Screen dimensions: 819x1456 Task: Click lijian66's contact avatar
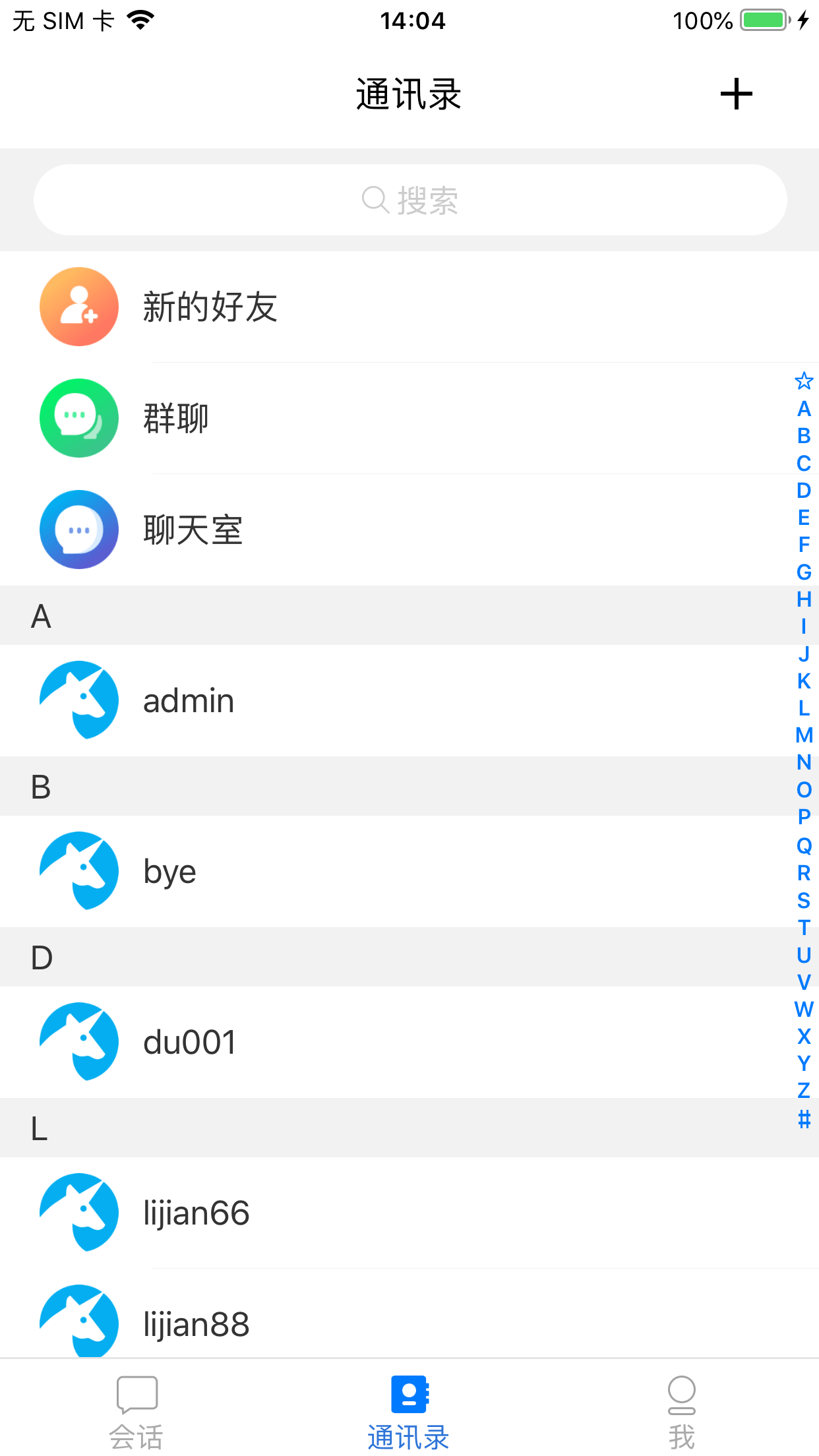[x=78, y=1213]
